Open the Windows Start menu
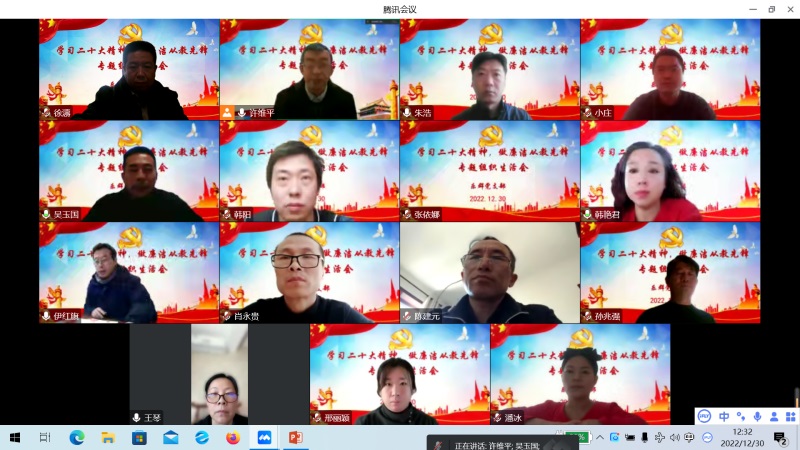Screen dimensions: 800x450 15,438
